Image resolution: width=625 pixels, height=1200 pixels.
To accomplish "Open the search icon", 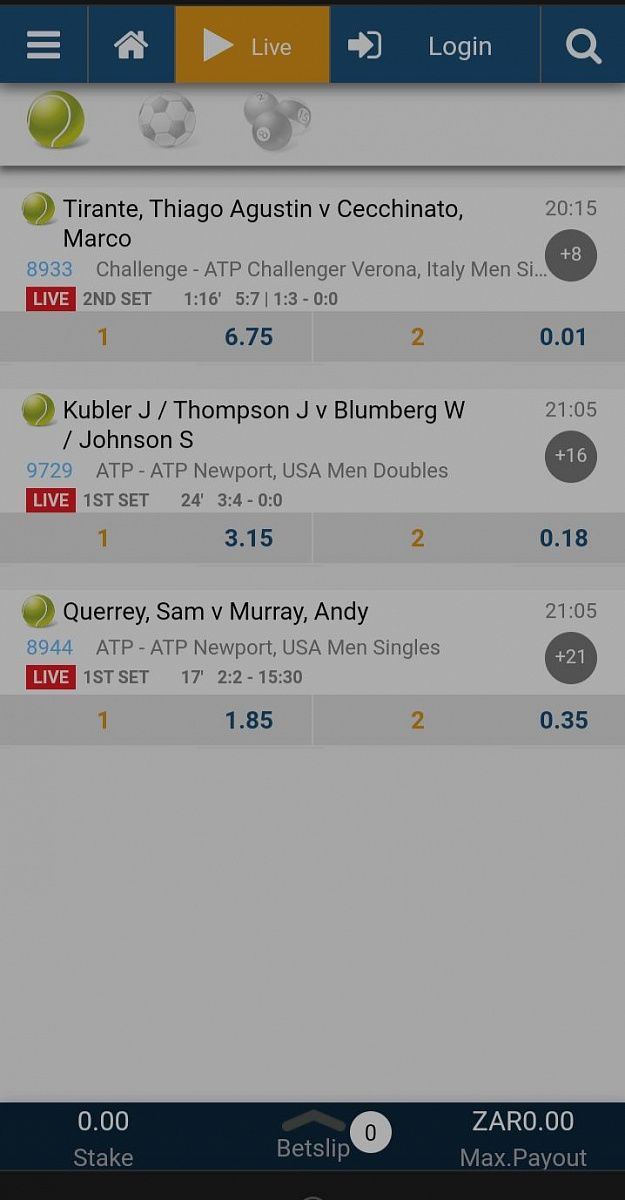I will (x=583, y=46).
